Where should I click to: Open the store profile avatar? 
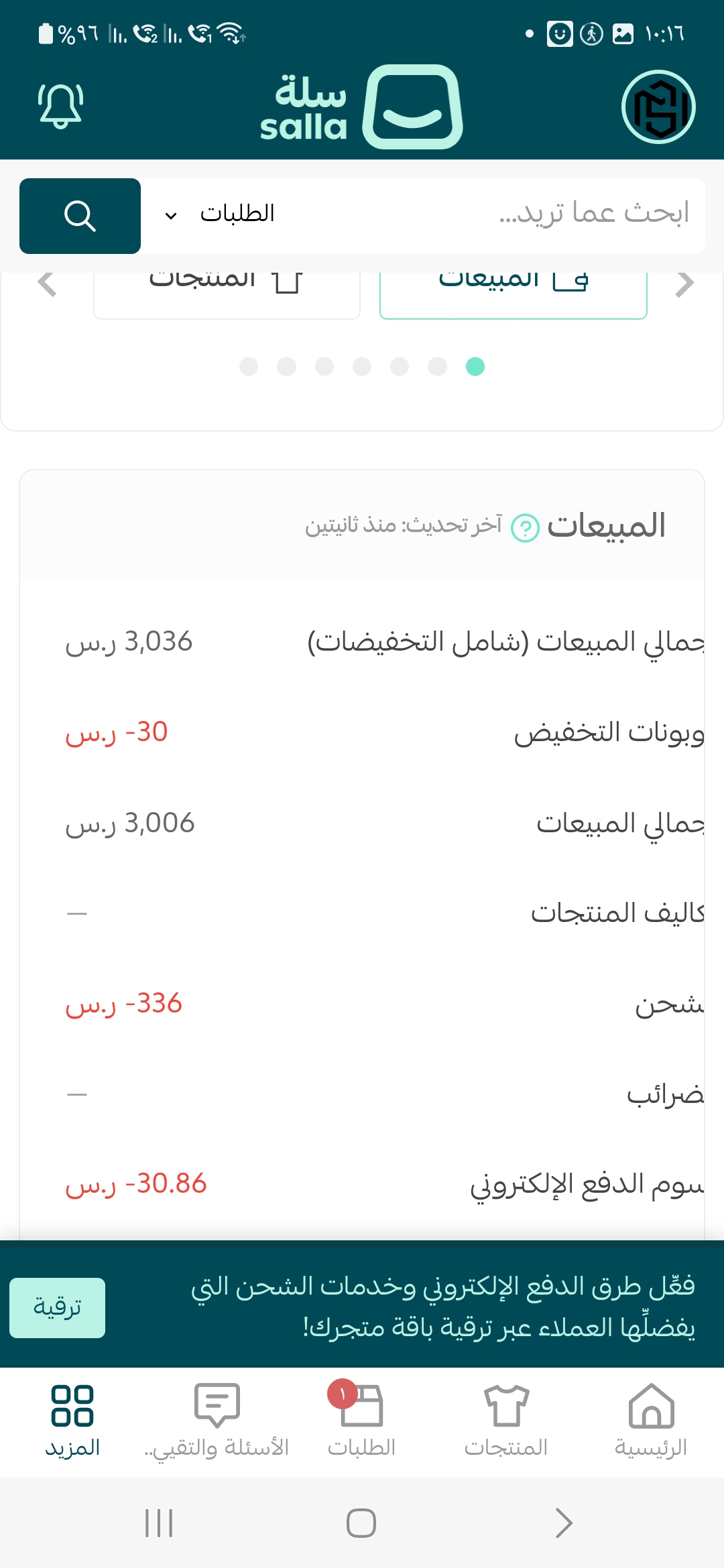click(x=658, y=107)
